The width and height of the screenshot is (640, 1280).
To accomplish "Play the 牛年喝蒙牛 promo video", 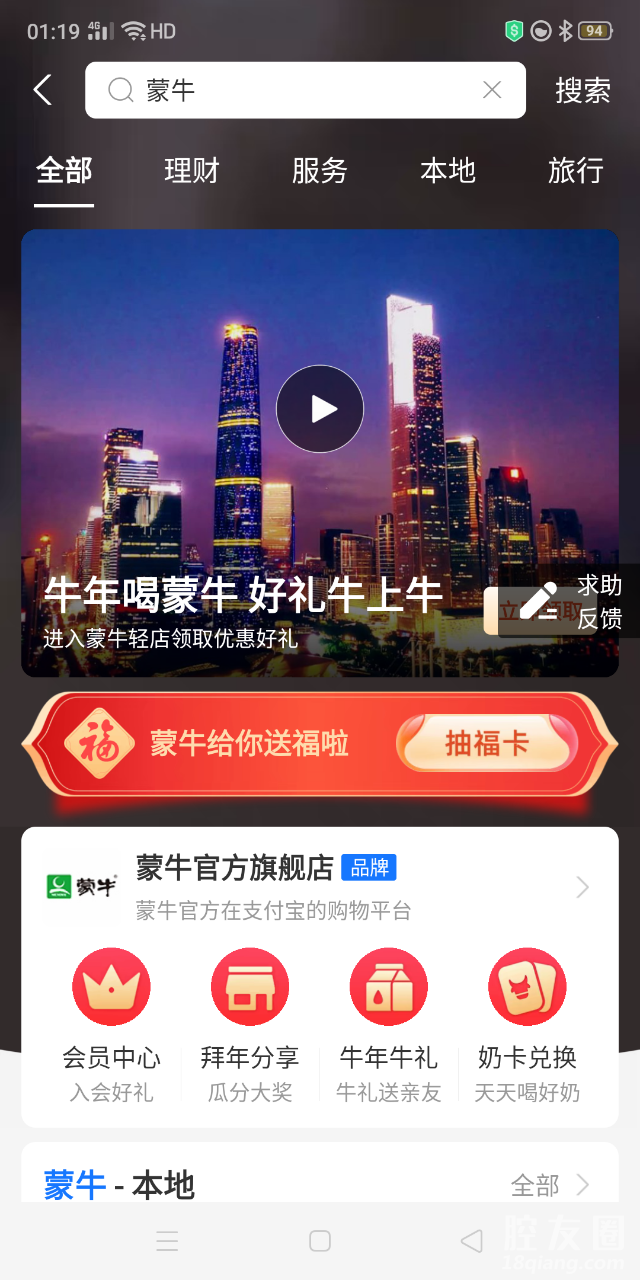I will [320, 409].
